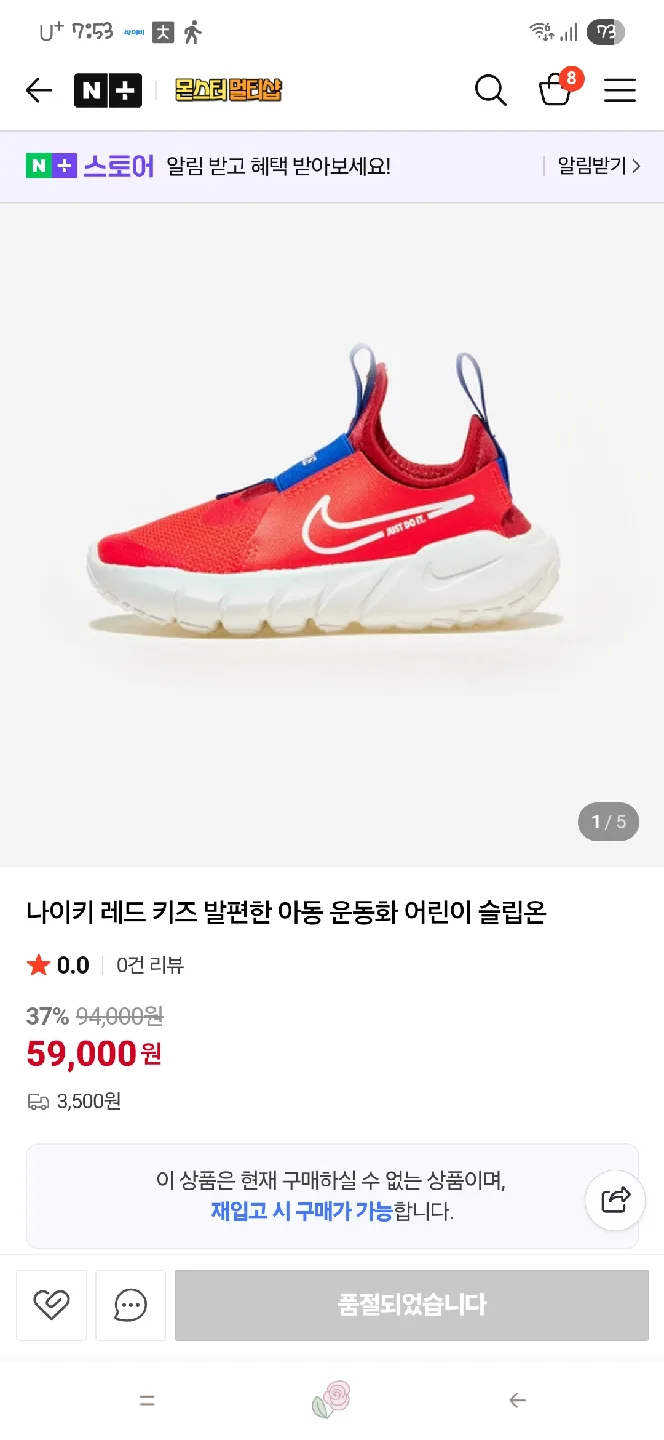Screen dimensions: 664x1440
Task: Open the 0건 리뷰 reviews
Action: [x=150, y=965]
